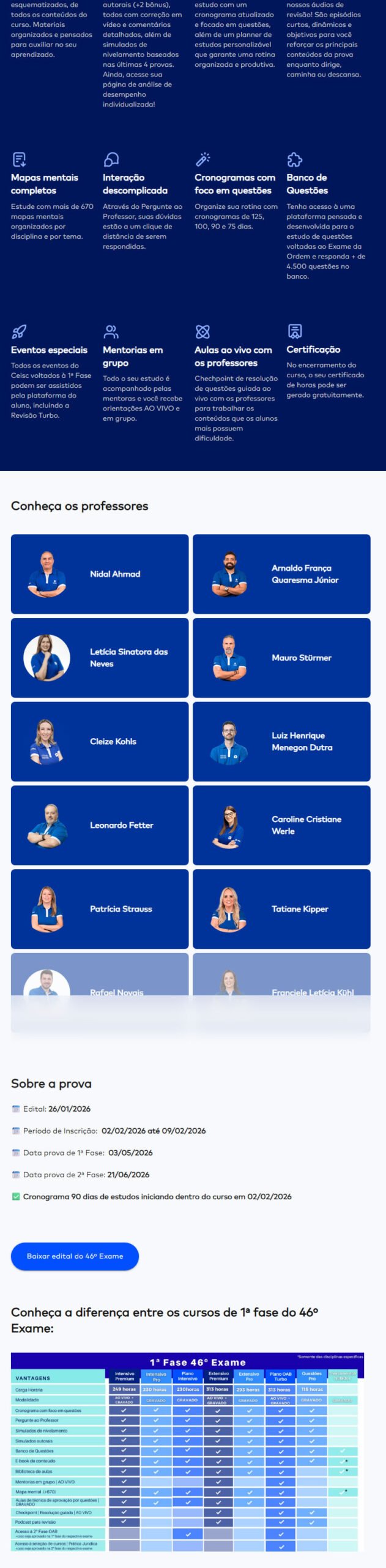This screenshot has height=1568, width=386.
Task: Select the Mauro Stürmer professor card
Action: click(281, 658)
